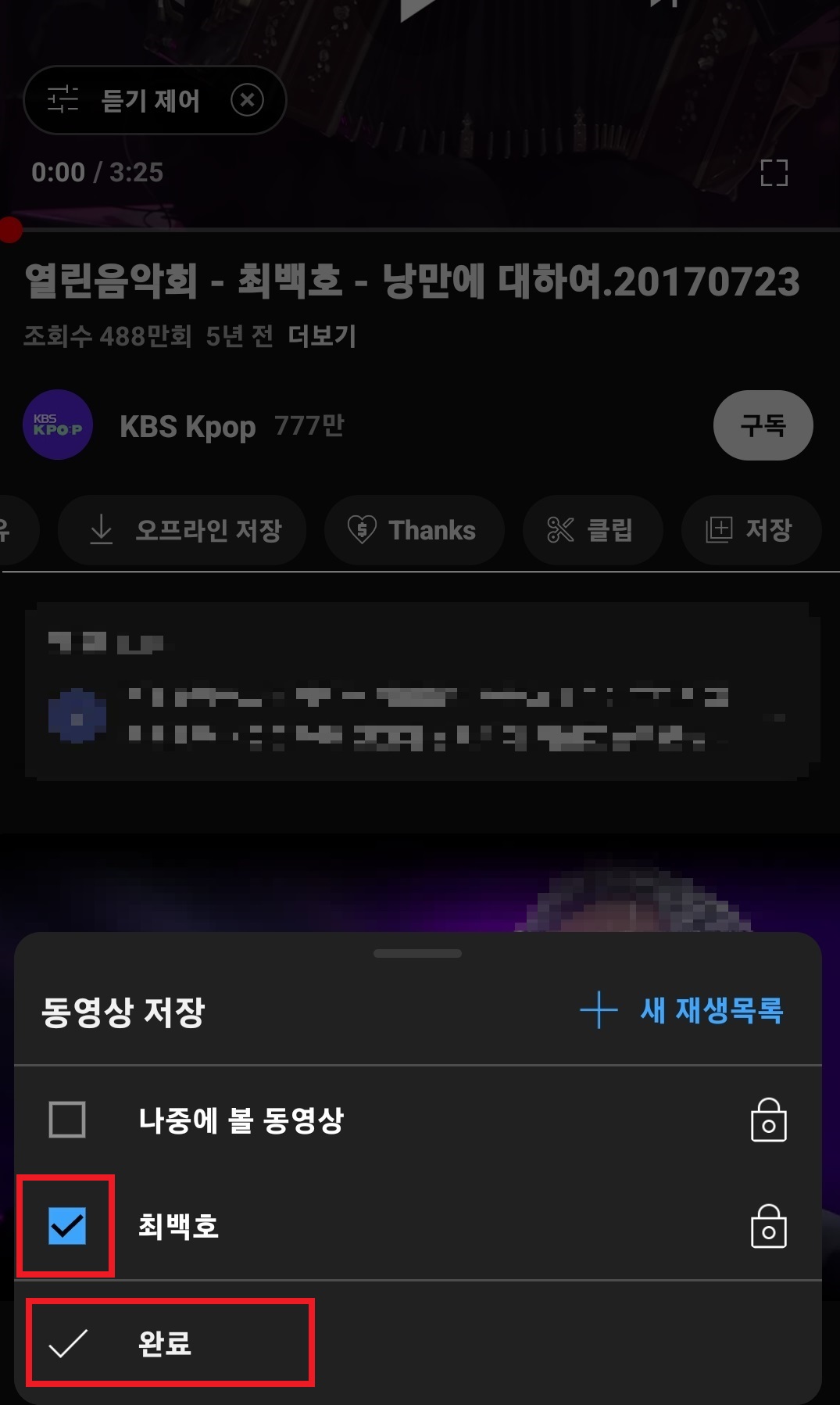Open the listening controls equalizer icon
This screenshot has width=840, height=1405.
pos(65,100)
